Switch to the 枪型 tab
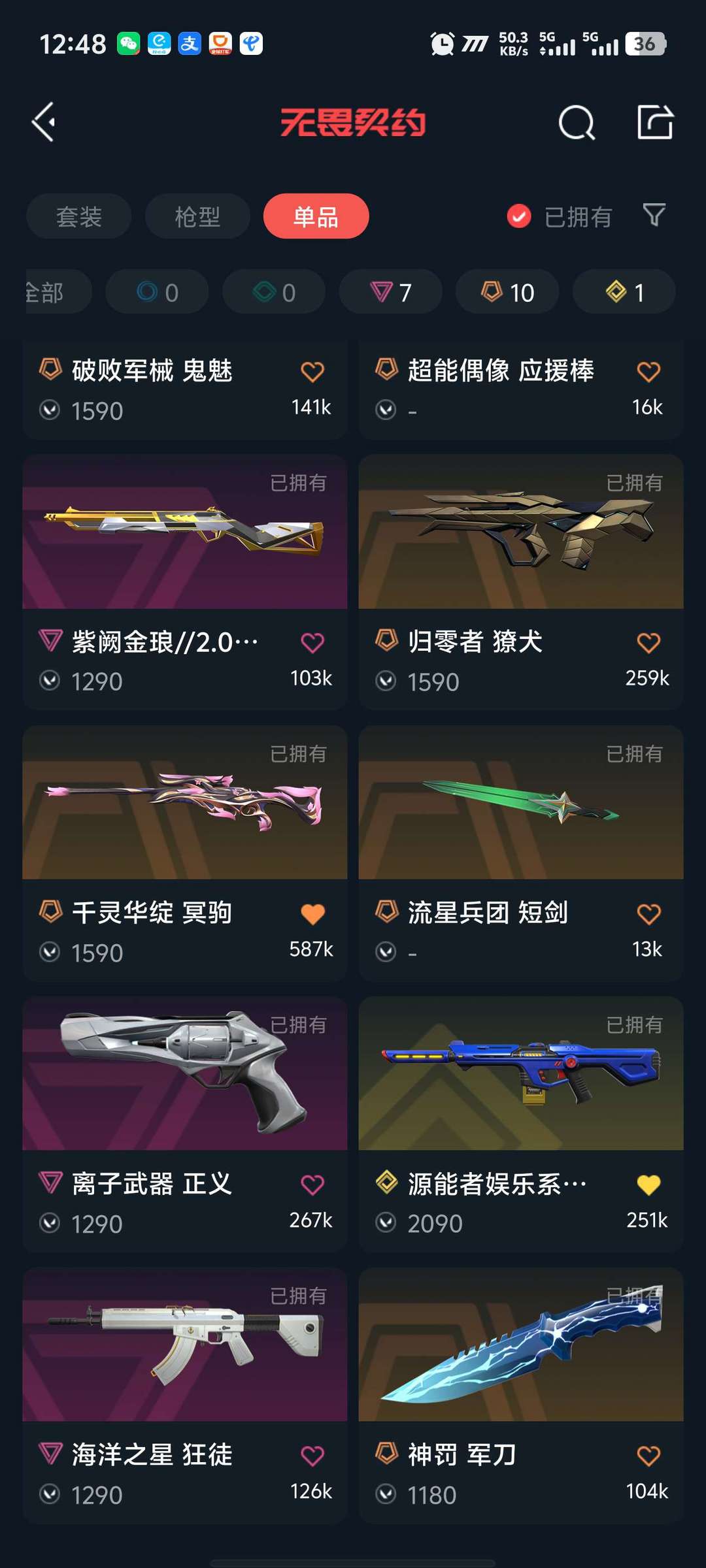The height and width of the screenshot is (1568, 706). tap(197, 216)
